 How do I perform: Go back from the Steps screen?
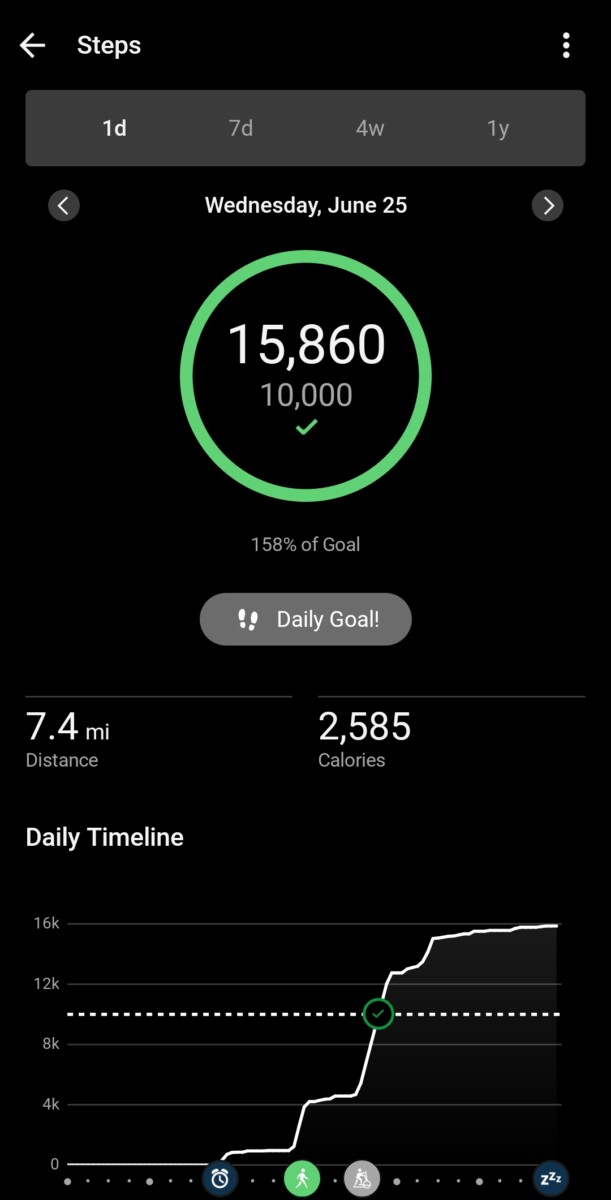point(33,45)
